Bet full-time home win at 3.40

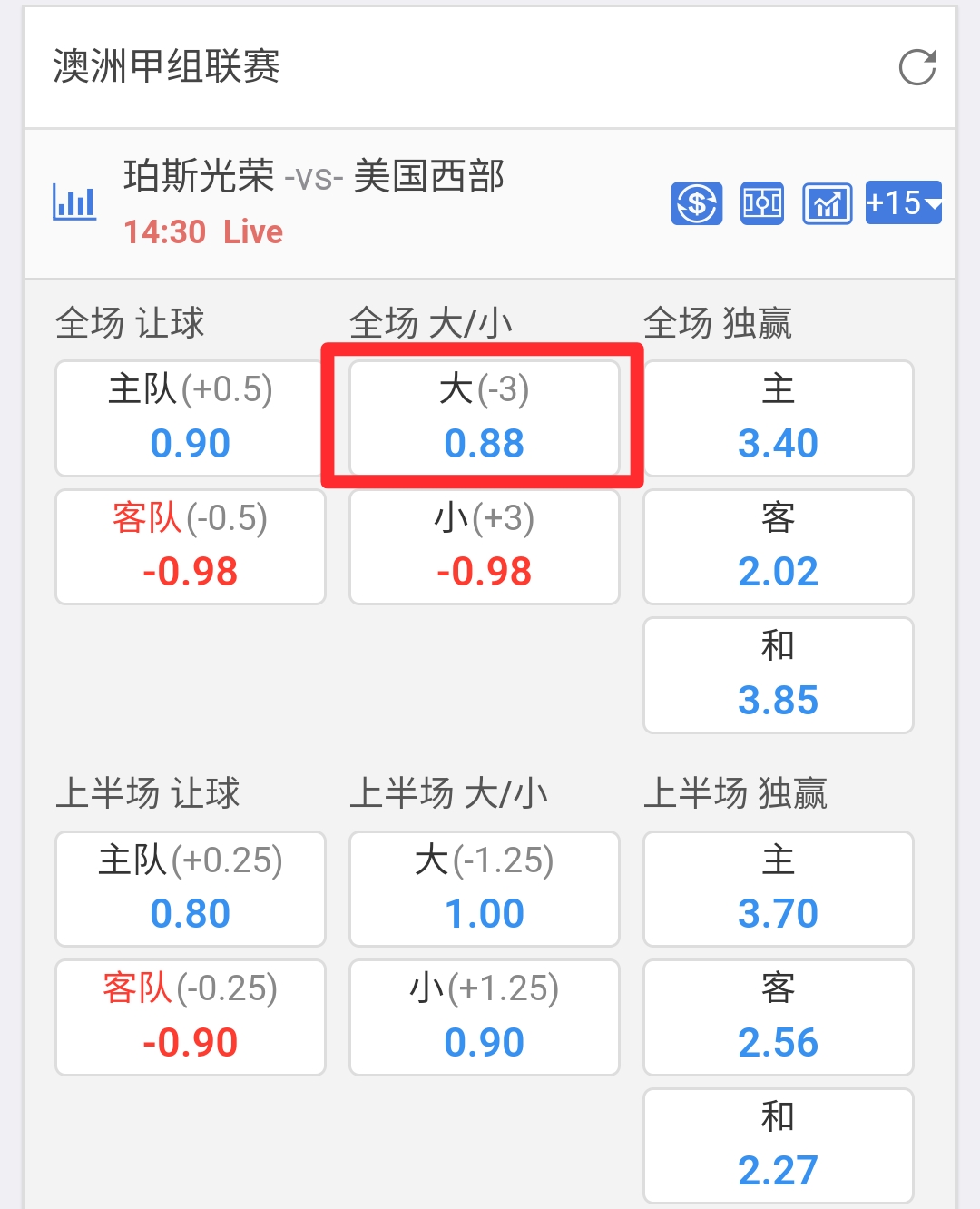778,418
